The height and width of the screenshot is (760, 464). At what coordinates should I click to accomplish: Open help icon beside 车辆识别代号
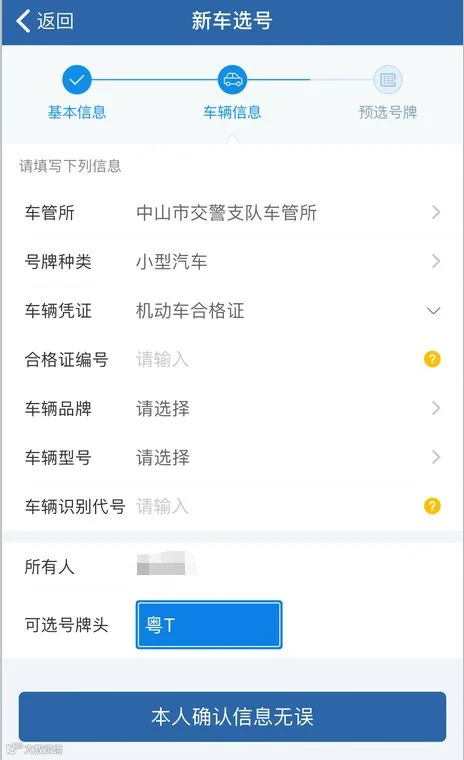pyautogui.click(x=432, y=506)
